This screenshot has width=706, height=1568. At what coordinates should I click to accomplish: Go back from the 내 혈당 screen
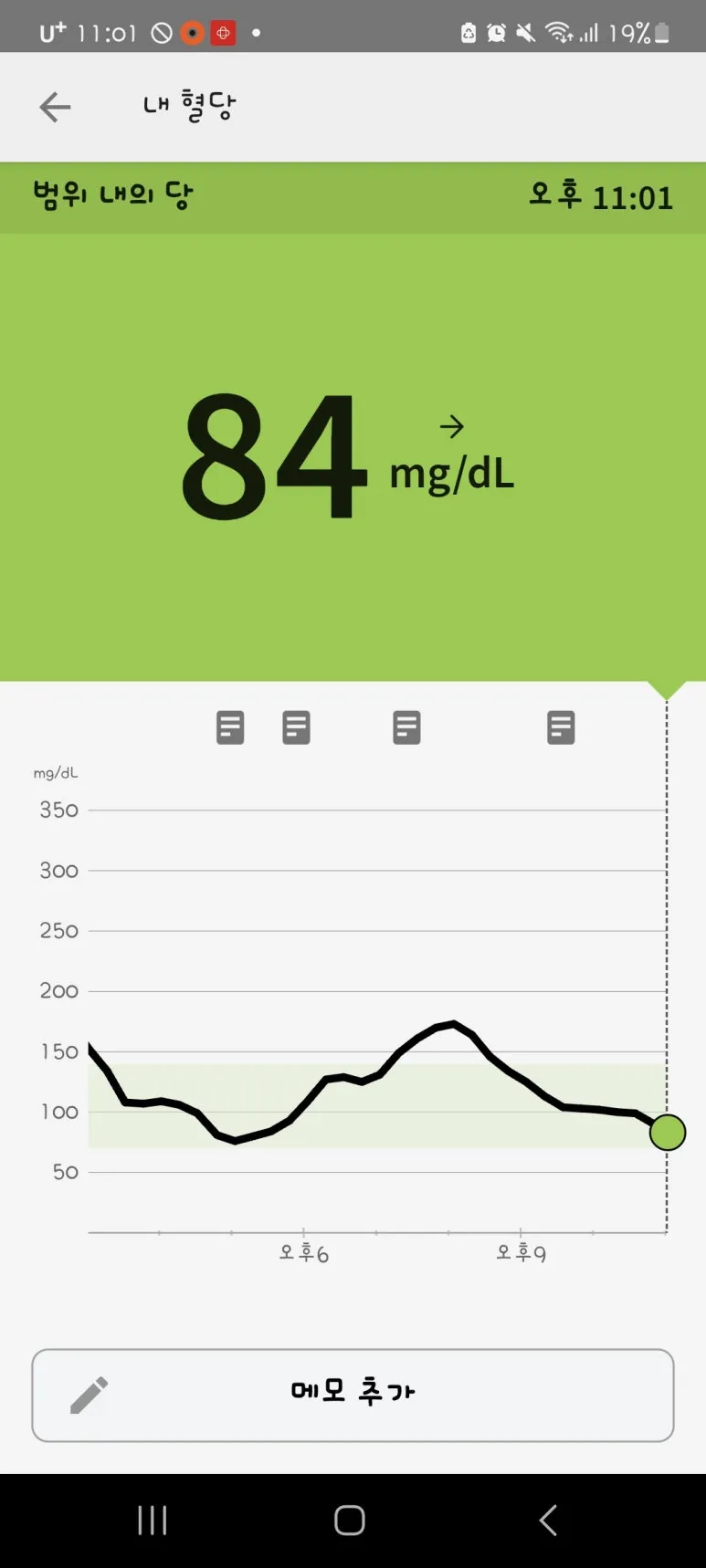coord(55,107)
